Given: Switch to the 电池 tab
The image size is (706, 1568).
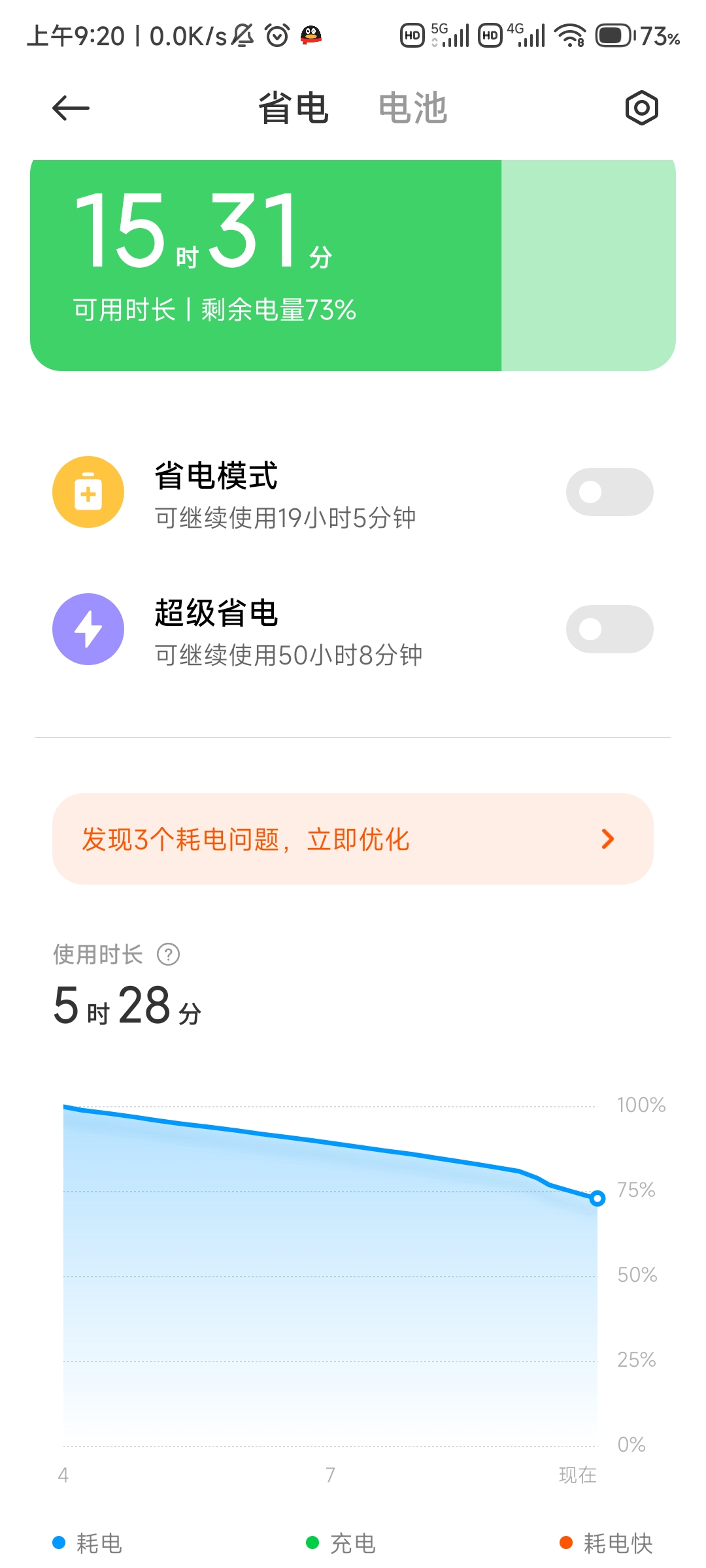Looking at the screenshot, I should pyautogui.click(x=412, y=108).
